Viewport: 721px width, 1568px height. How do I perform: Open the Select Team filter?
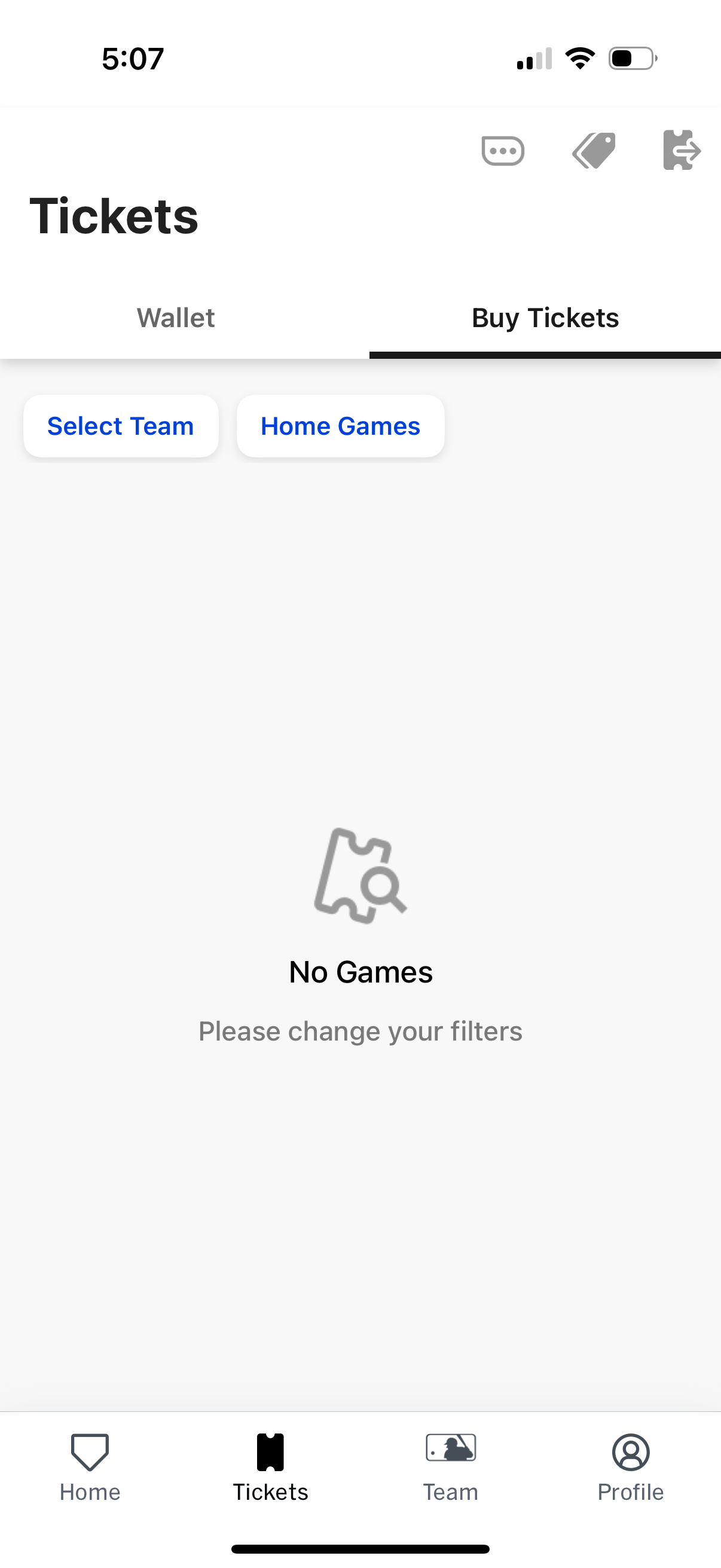[x=121, y=425]
